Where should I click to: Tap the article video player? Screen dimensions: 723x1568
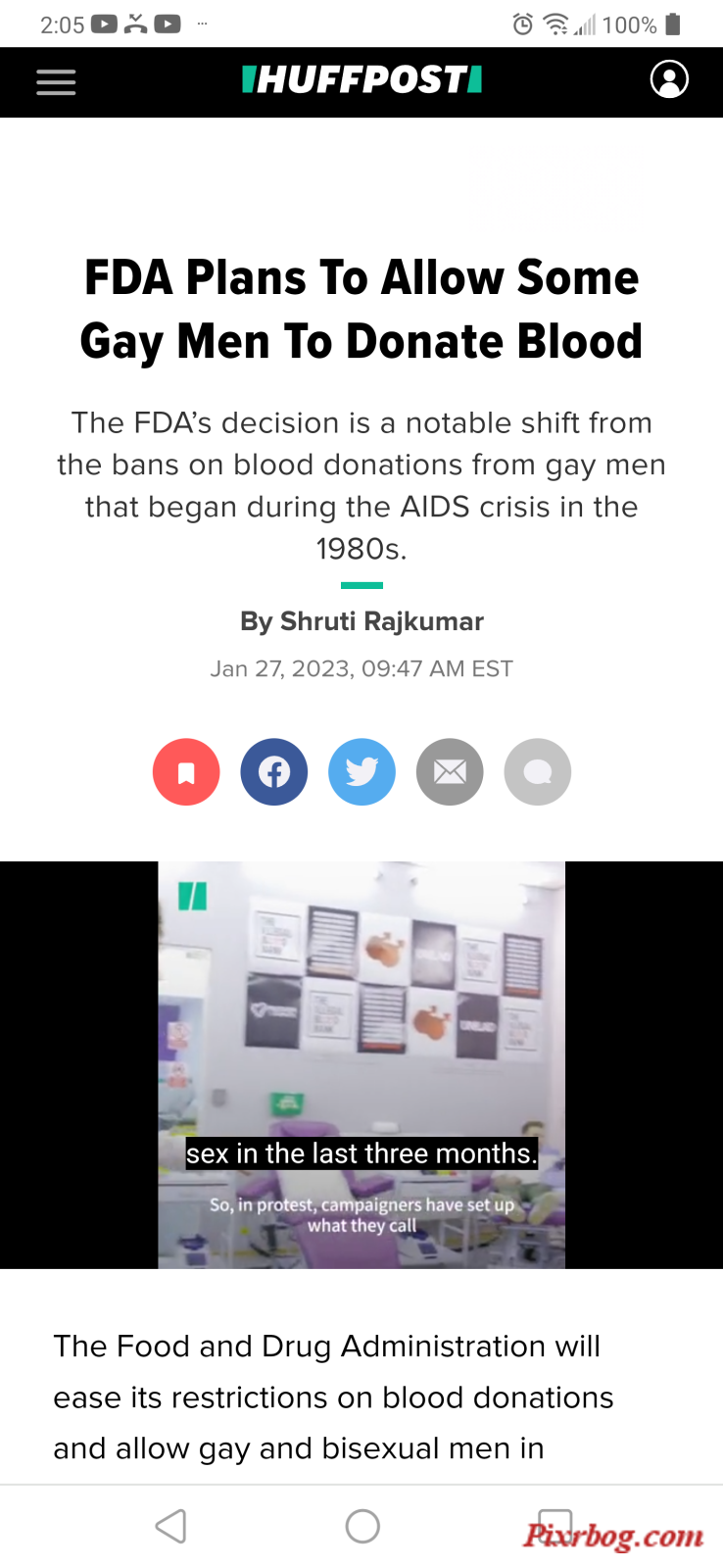(361, 1064)
